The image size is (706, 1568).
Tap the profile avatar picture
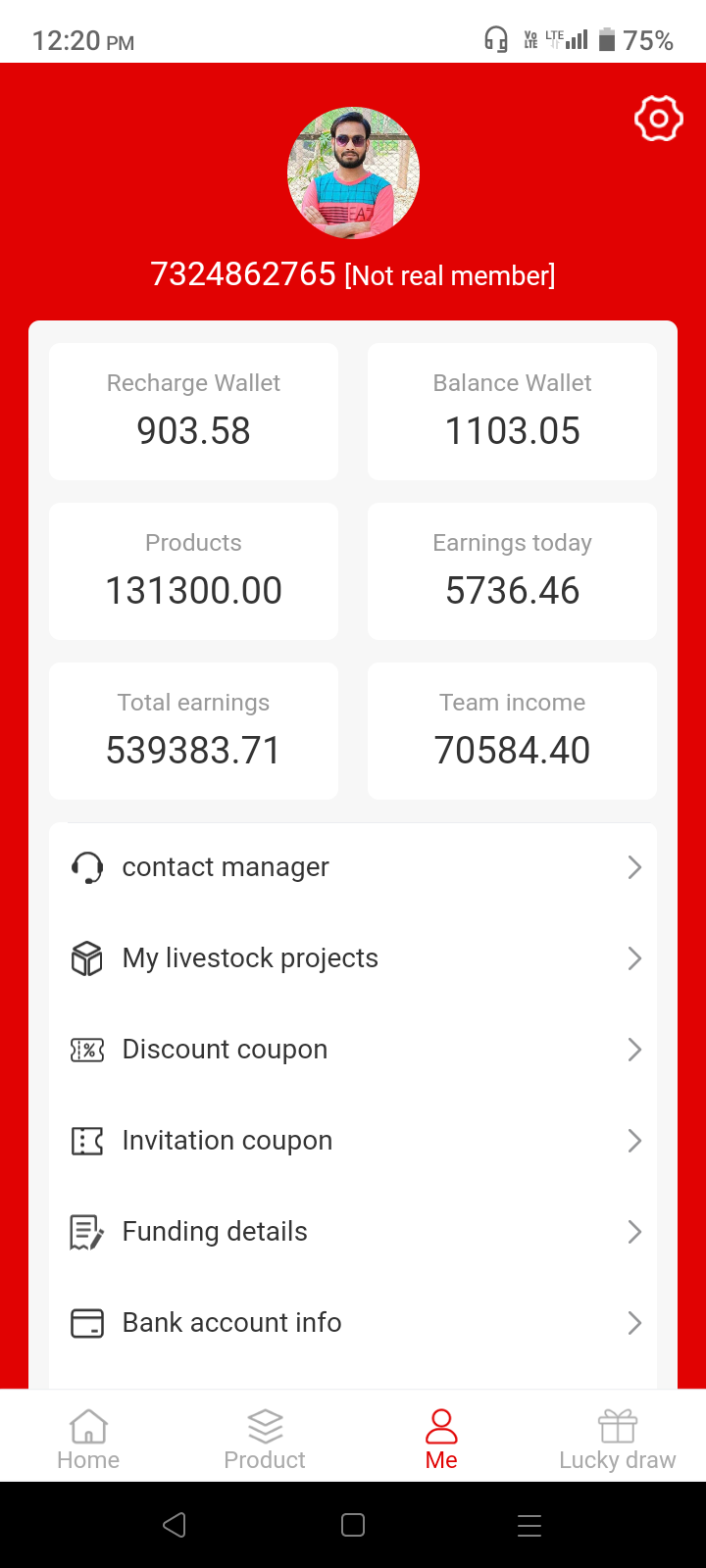coord(353,173)
